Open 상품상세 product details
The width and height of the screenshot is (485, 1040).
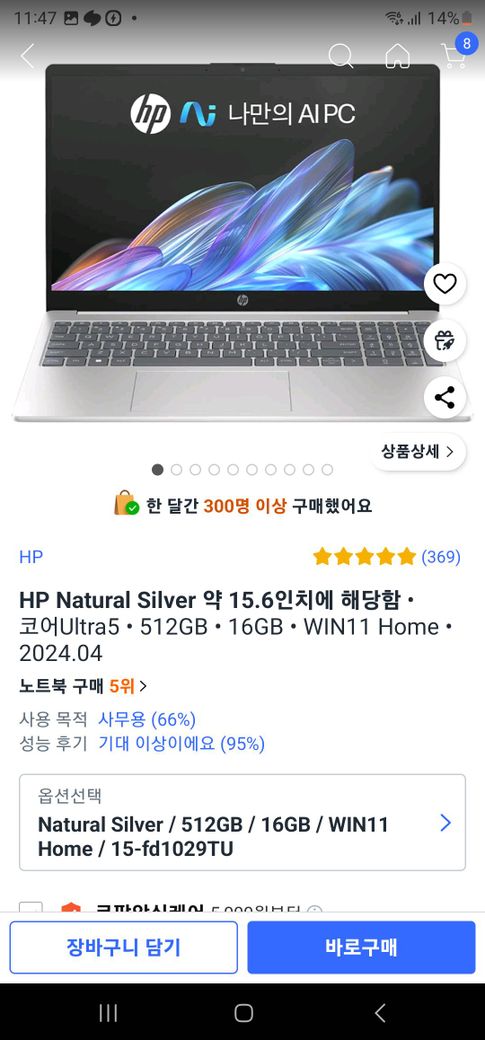(x=418, y=452)
